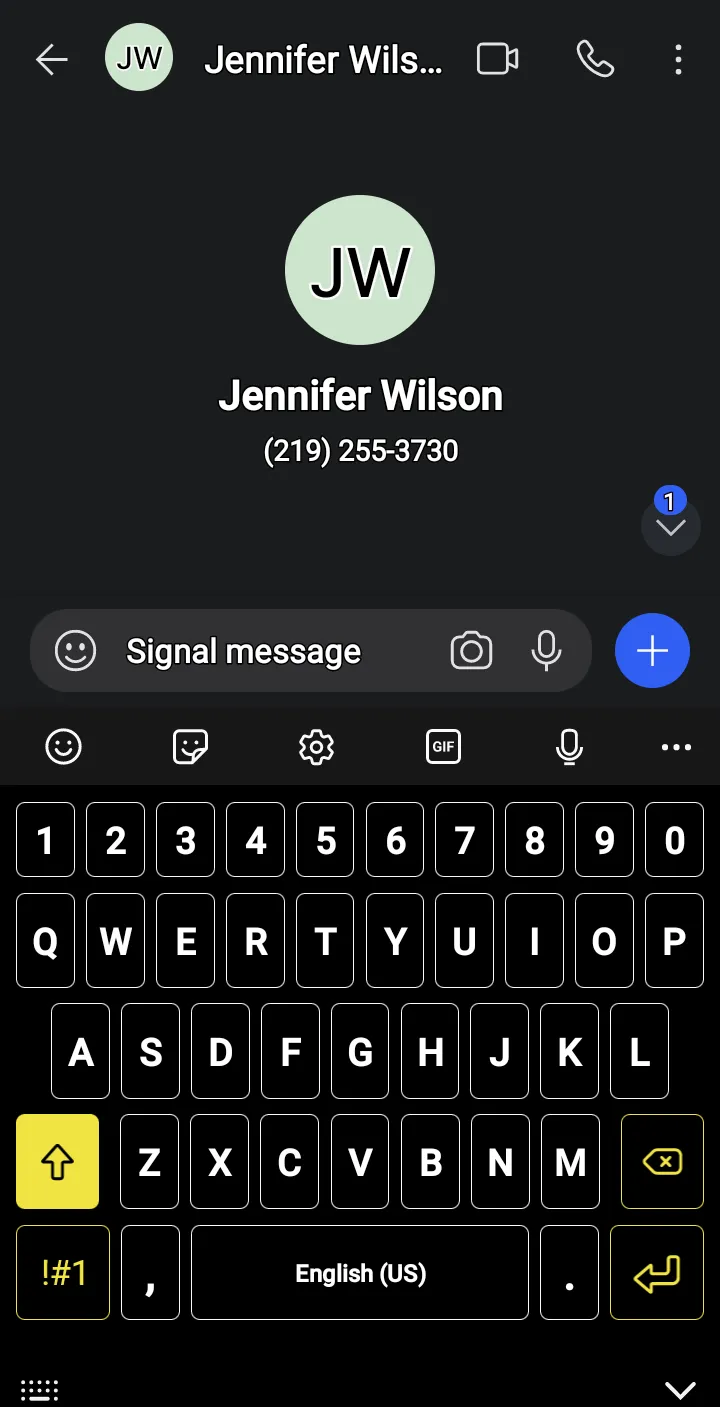Open the conversation overflow menu
This screenshot has height=1407, width=720.
678,60
